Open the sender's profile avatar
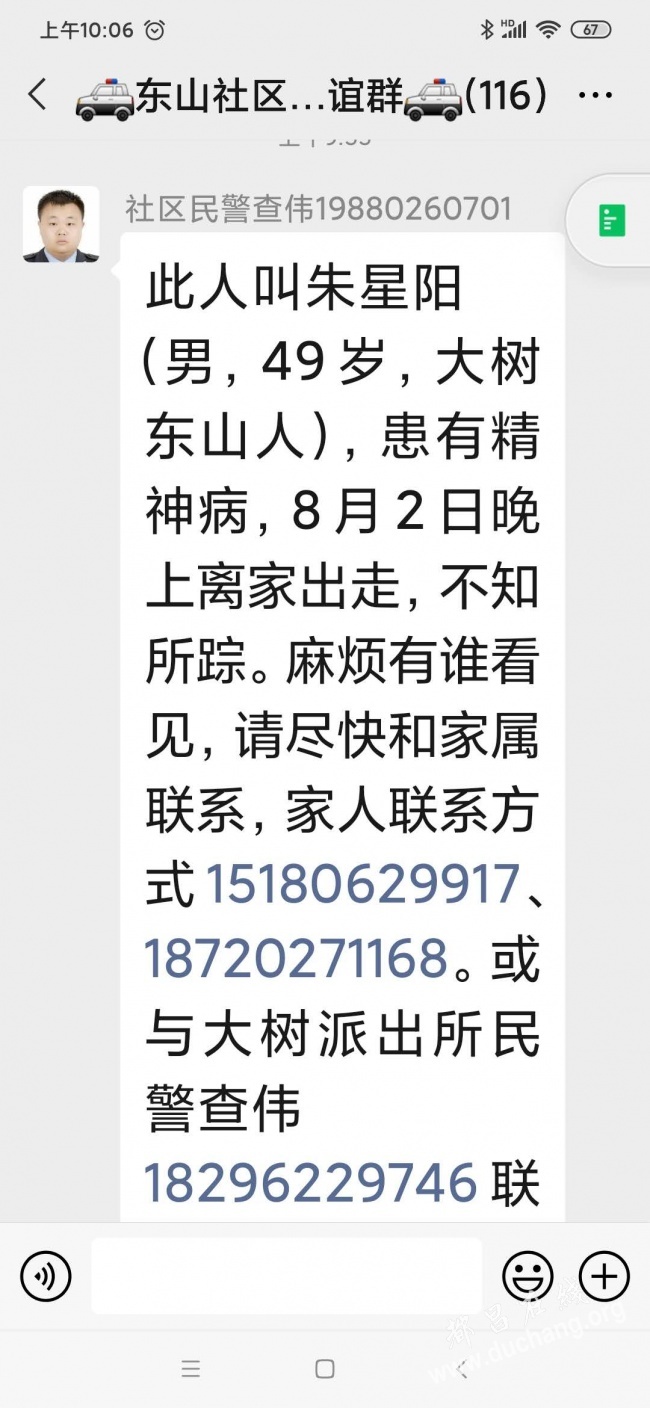The image size is (650, 1408). click(61, 225)
